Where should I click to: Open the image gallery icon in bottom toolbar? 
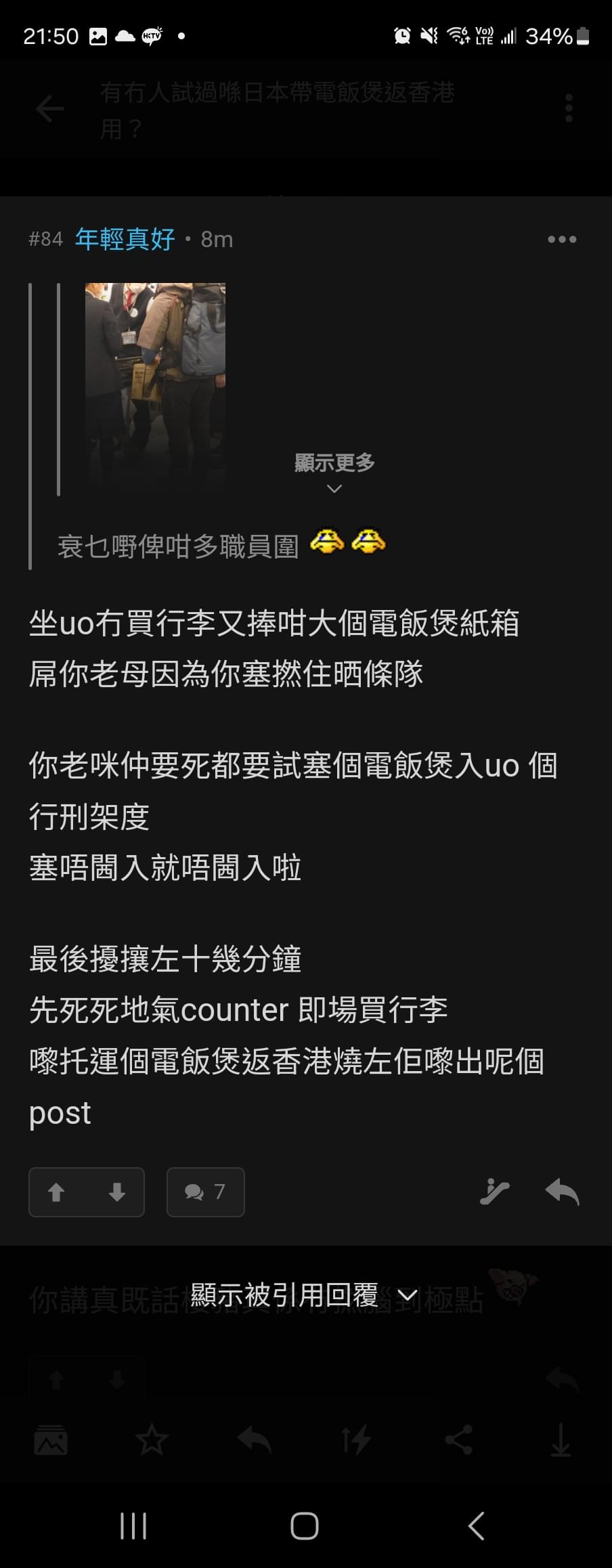tap(51, 1441)
